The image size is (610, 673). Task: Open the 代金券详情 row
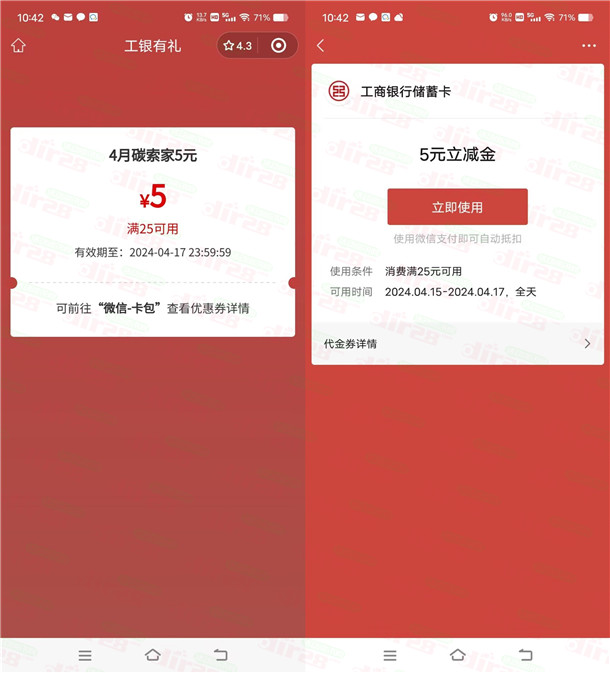pyautogui.click(x=457, y=343)
